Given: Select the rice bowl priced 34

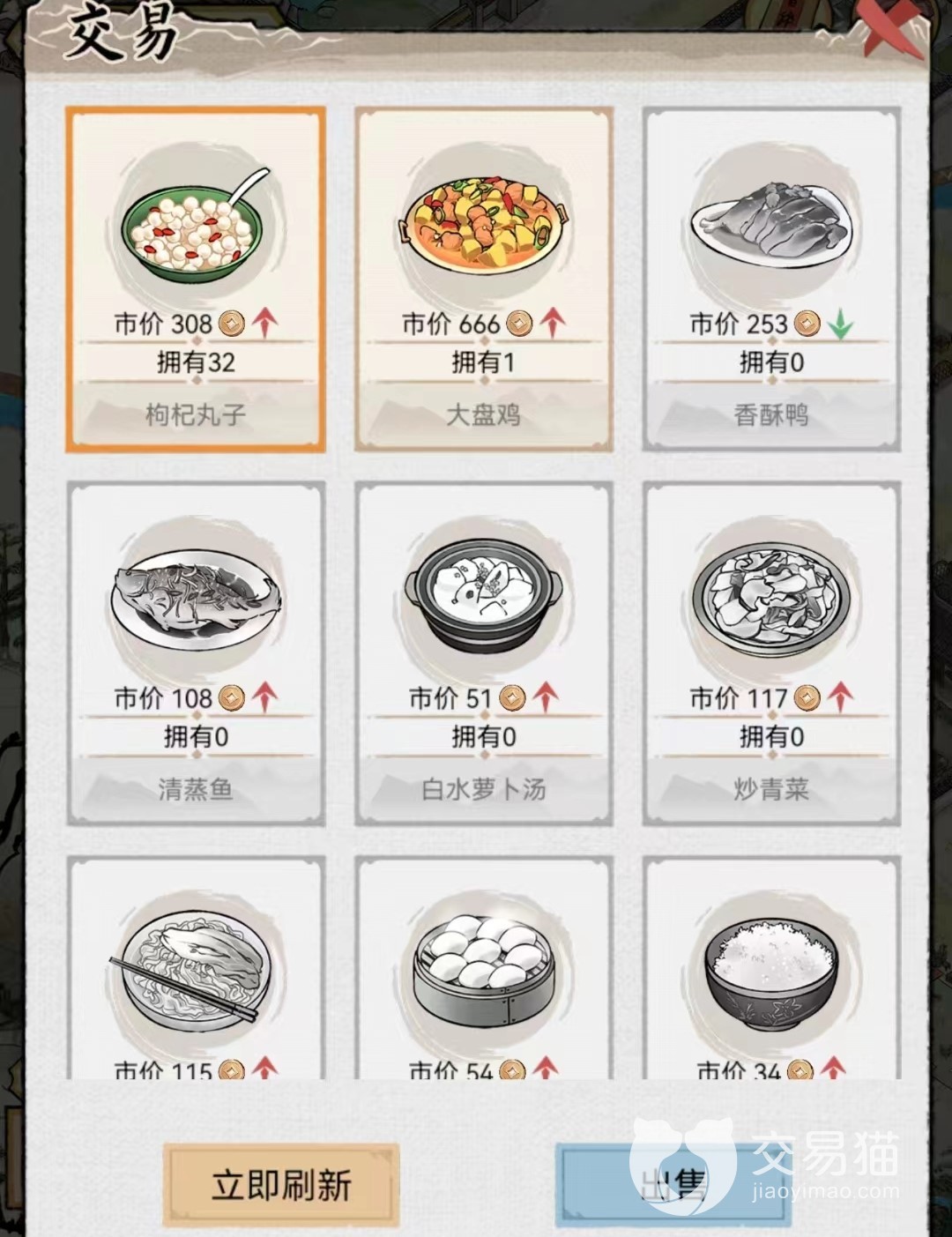Looking at the screenshot, I should point(771,970).
